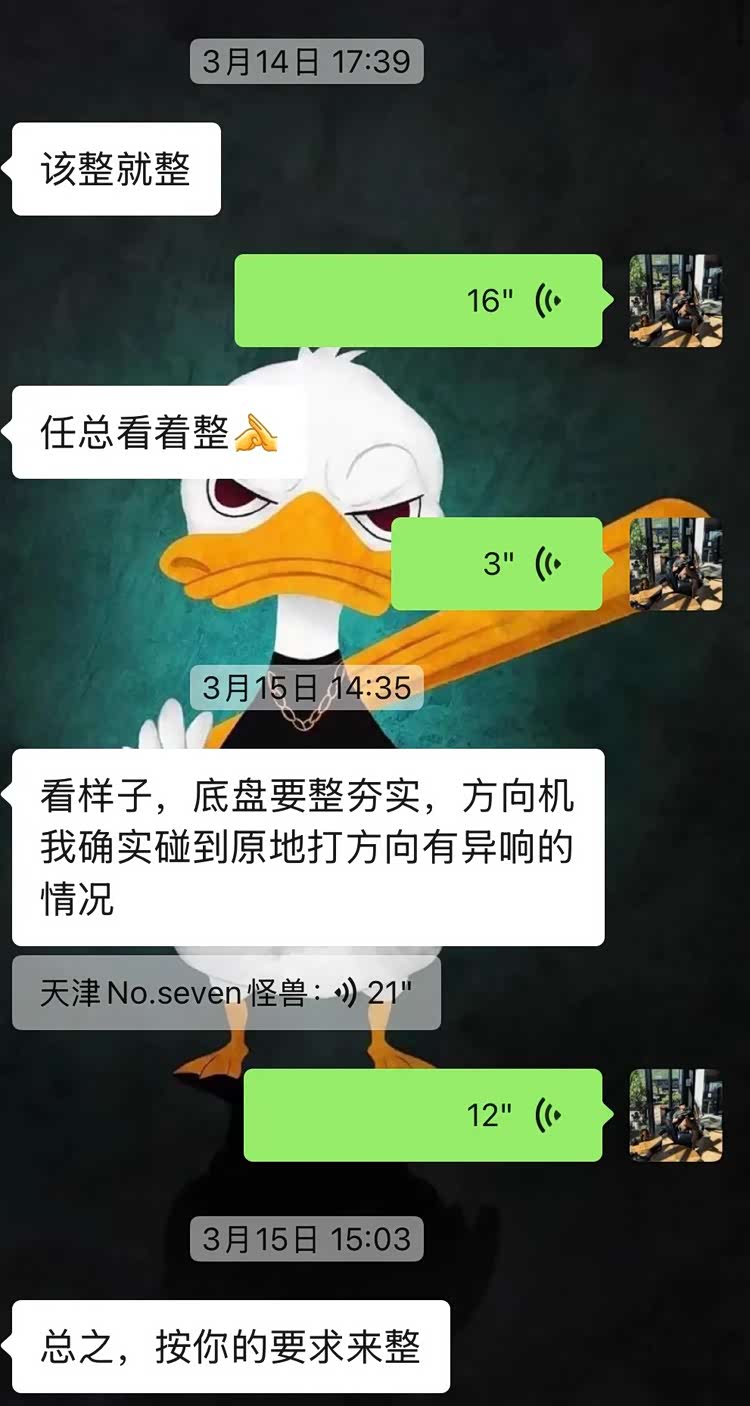Open sender avatar beside the 12-second voice message
Viewport: 750px width, 1406px height.
point(676,1115)
